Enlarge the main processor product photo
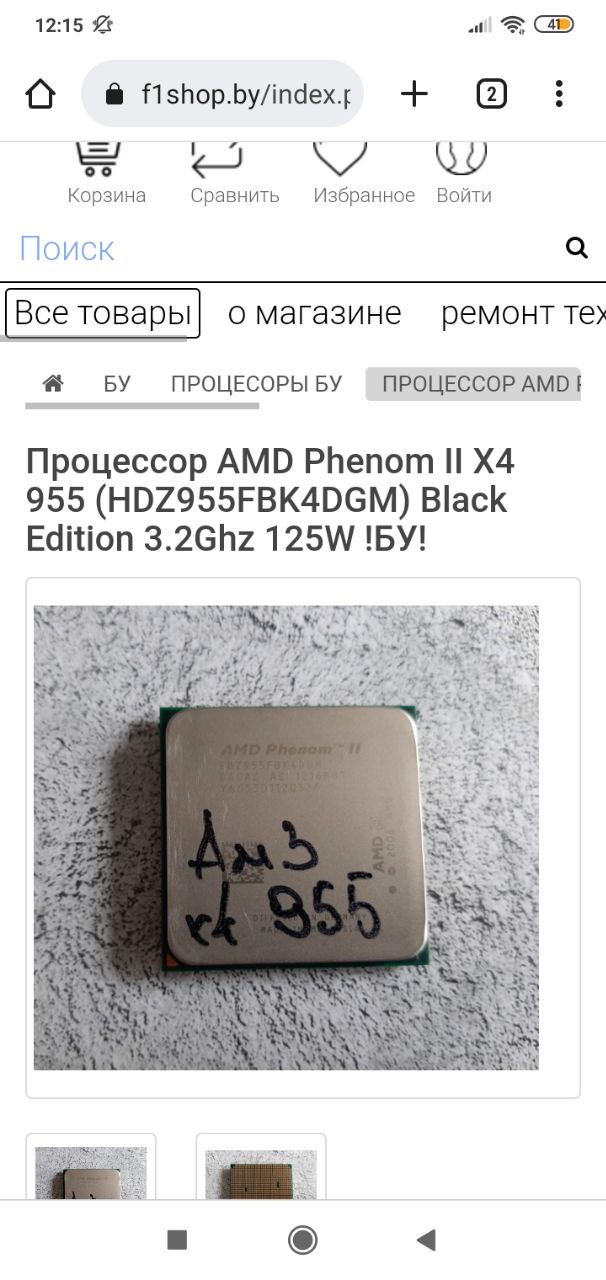This screenshot has height=1280, width=606. point(287,837)
